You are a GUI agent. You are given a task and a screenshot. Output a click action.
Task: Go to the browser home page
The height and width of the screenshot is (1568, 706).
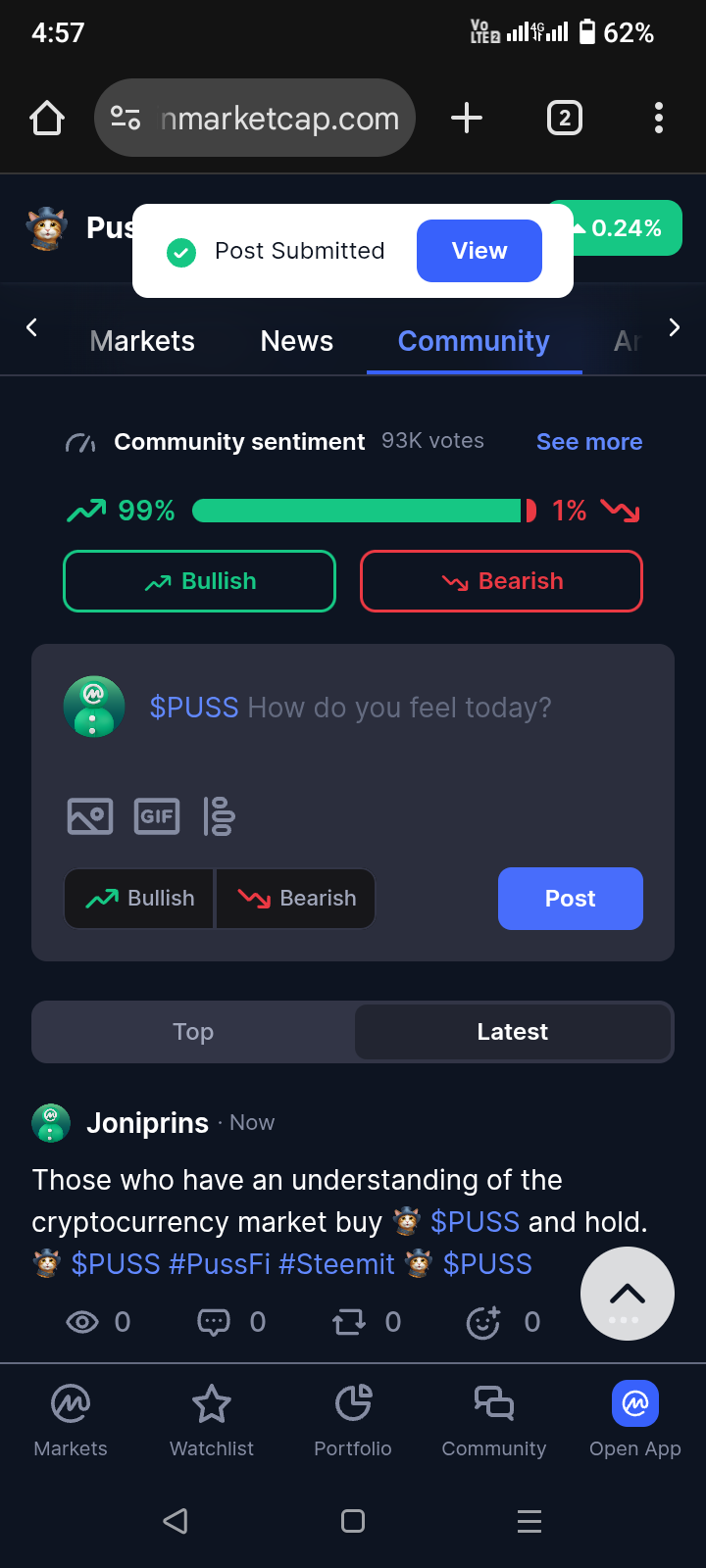point(47,119)
